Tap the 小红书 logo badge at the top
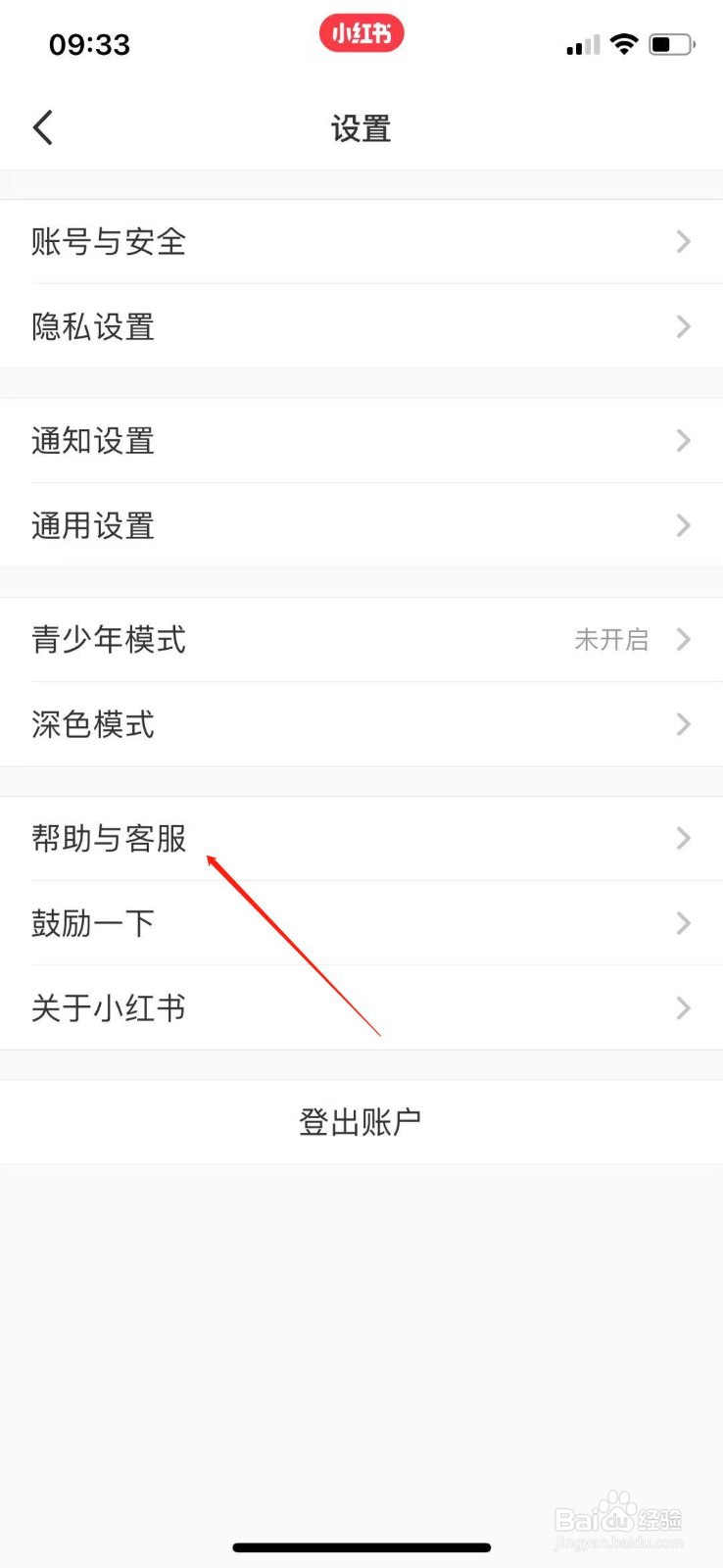This screenshot has width=723, height=1568. pyautogui.click(x=361, y=33)
